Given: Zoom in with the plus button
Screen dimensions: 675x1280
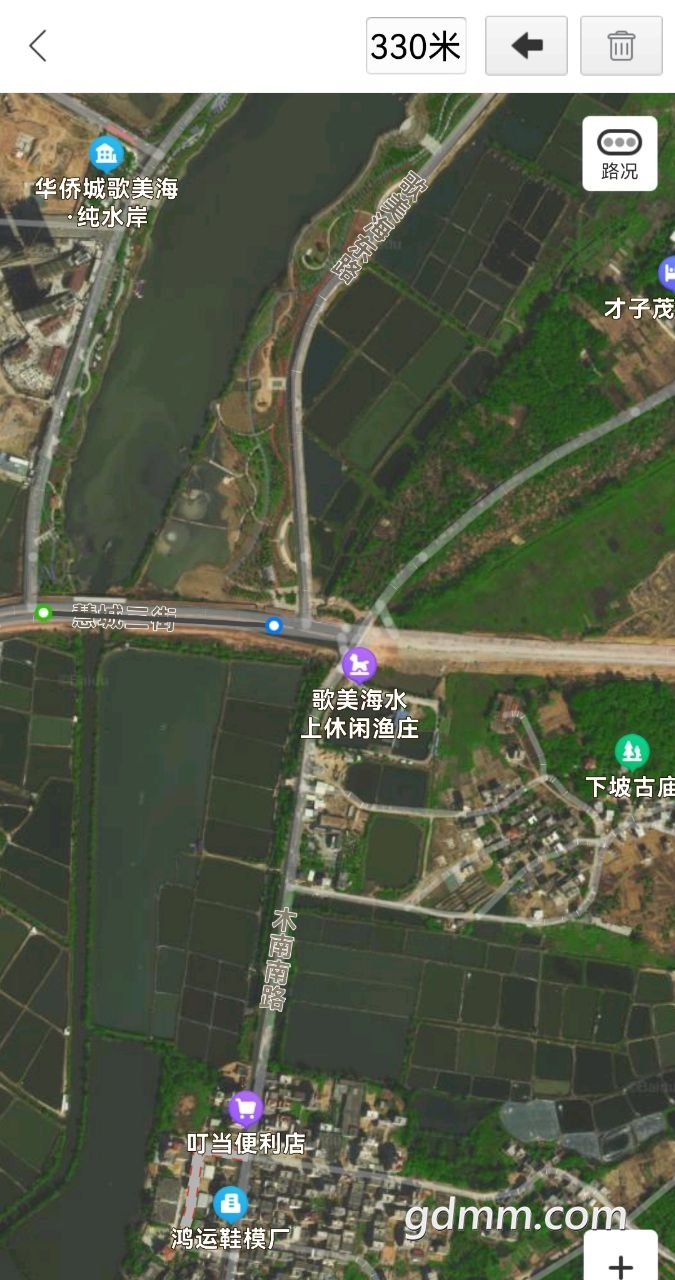Looking at the screenshot, I should point(620,1261).
